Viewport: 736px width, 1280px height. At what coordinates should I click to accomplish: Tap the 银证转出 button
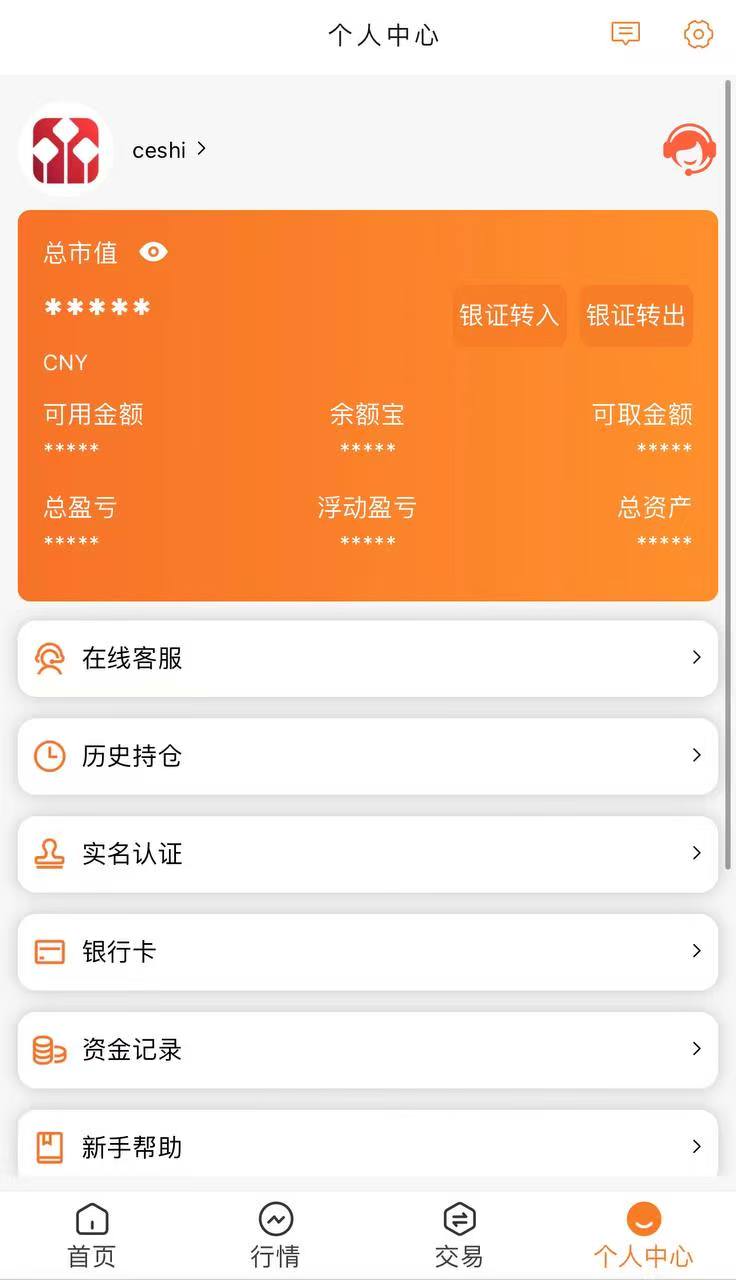636,316
